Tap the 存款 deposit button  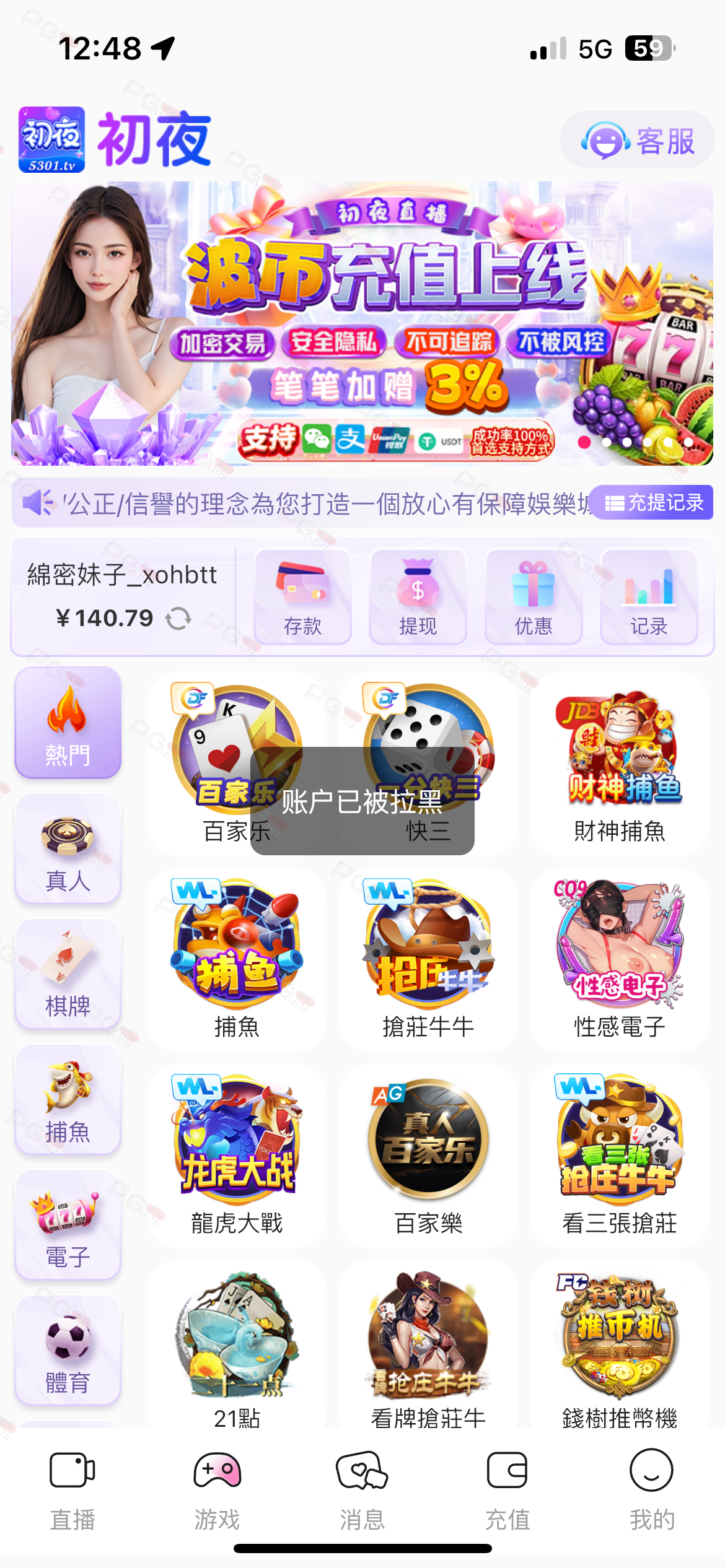[x=302, y=597]
